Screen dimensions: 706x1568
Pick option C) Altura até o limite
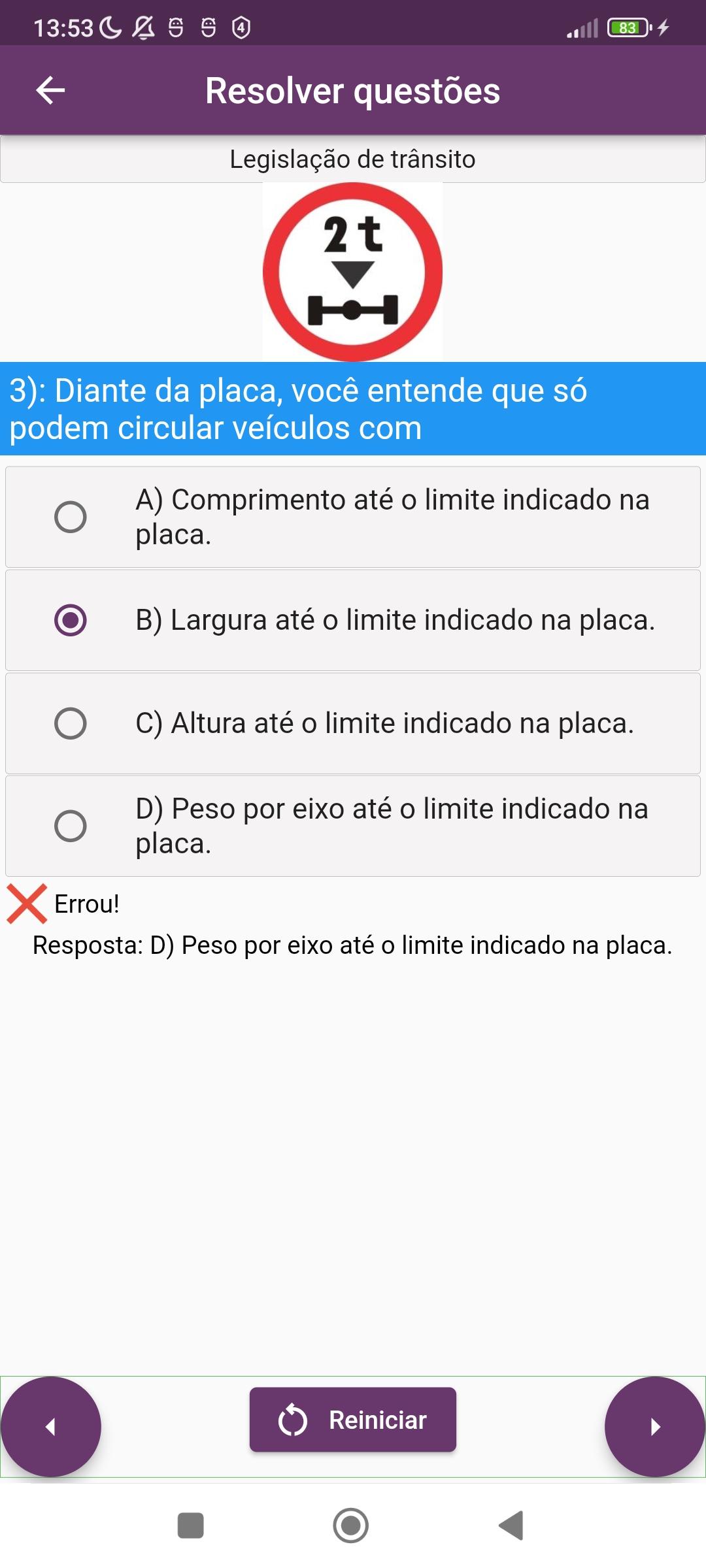[x=71, y=723]
